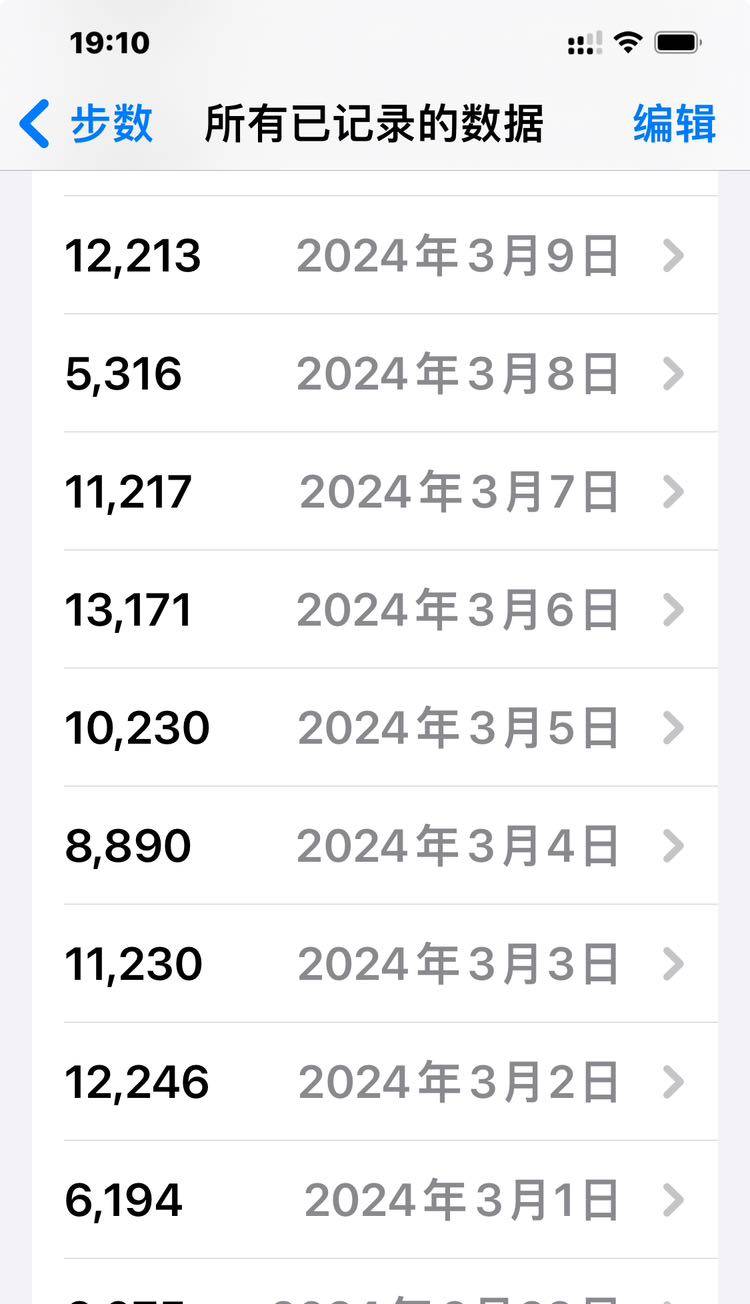This screenshot has height=1304, width=750.
Task: Tap 编辑 to edit the records
Action: [674, 124]
